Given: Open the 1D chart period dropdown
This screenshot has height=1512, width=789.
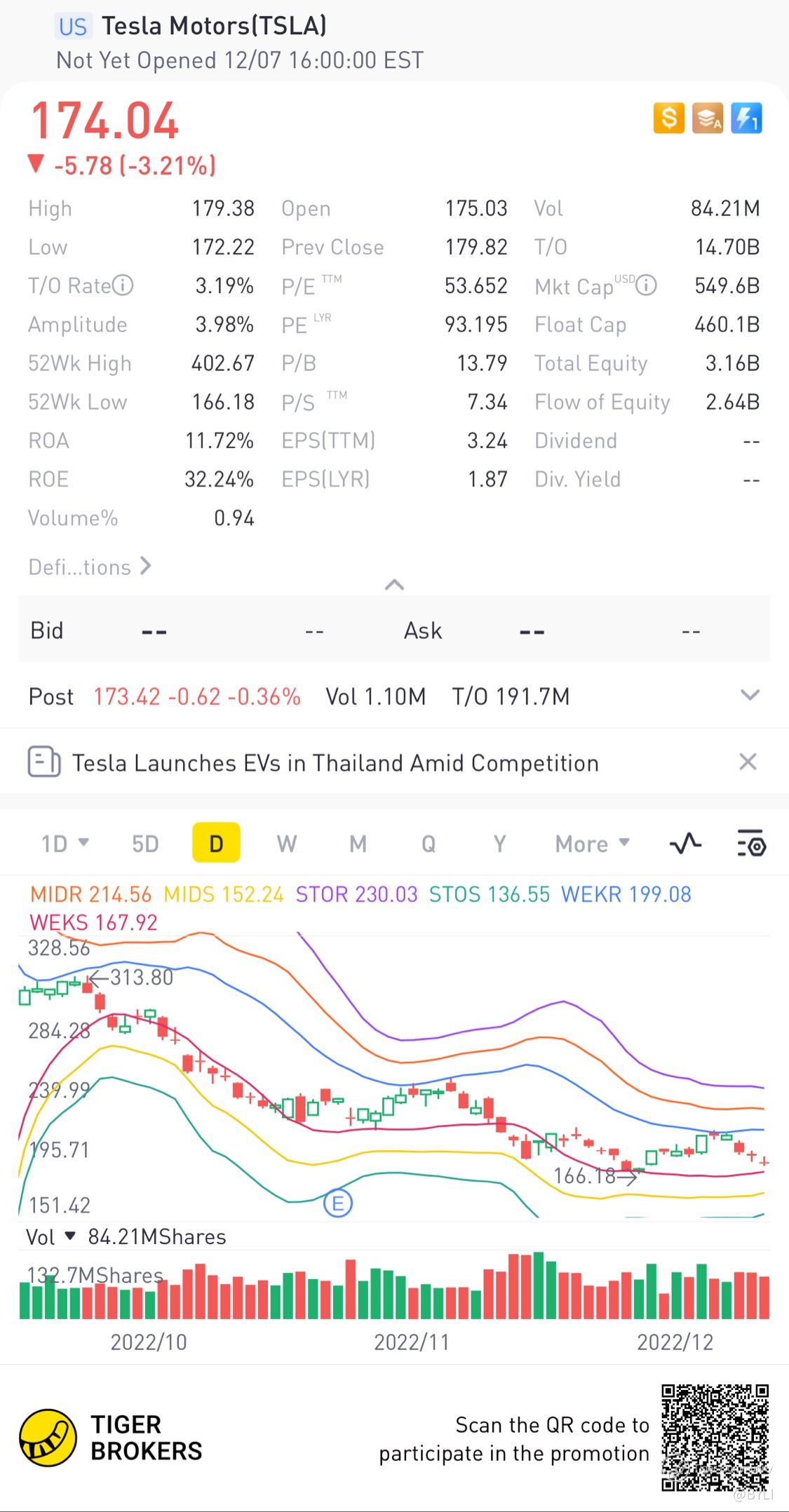Looking at the screenshot, I should coord(65,843).
